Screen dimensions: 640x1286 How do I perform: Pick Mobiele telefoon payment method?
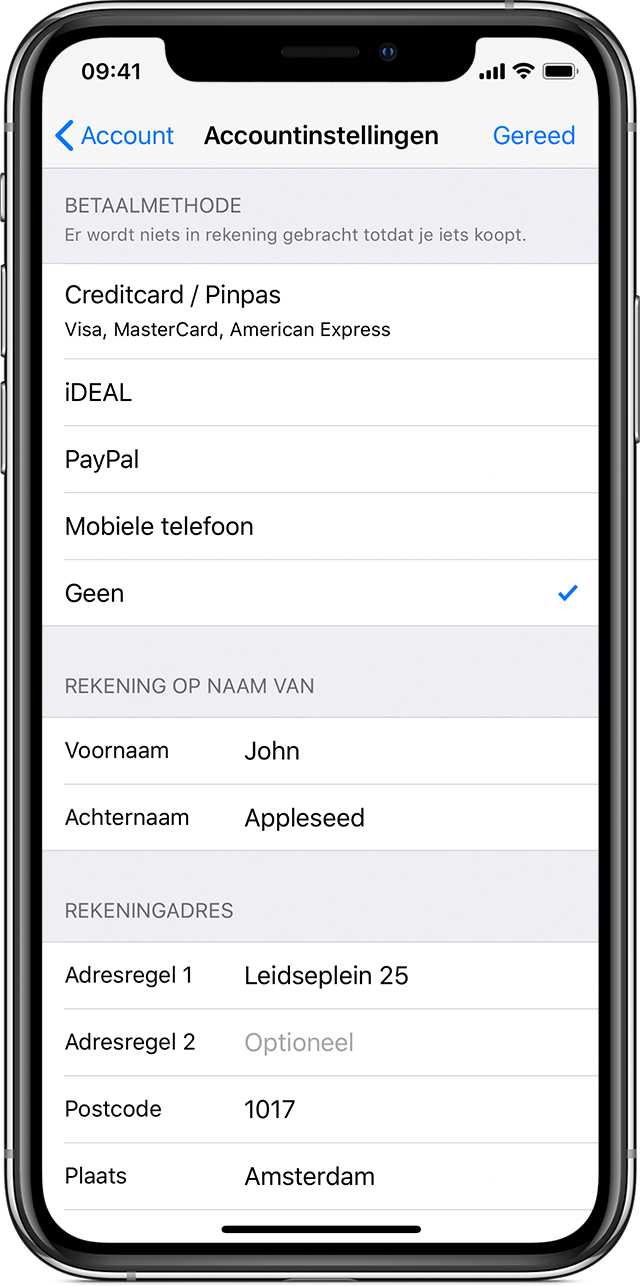(320, 527)
